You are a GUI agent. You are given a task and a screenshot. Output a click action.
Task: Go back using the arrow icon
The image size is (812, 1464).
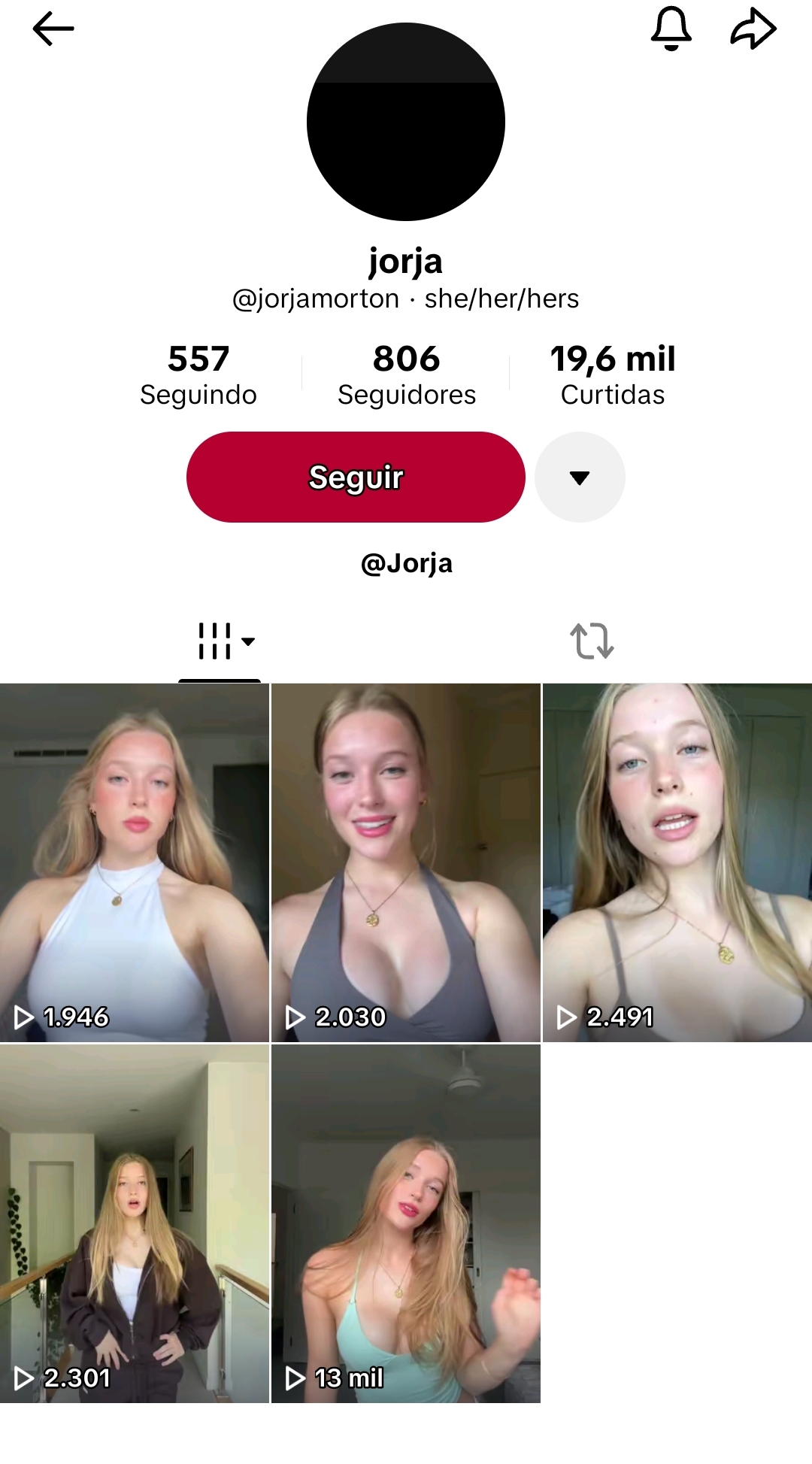pyautogui.click(x=53, y=29)
